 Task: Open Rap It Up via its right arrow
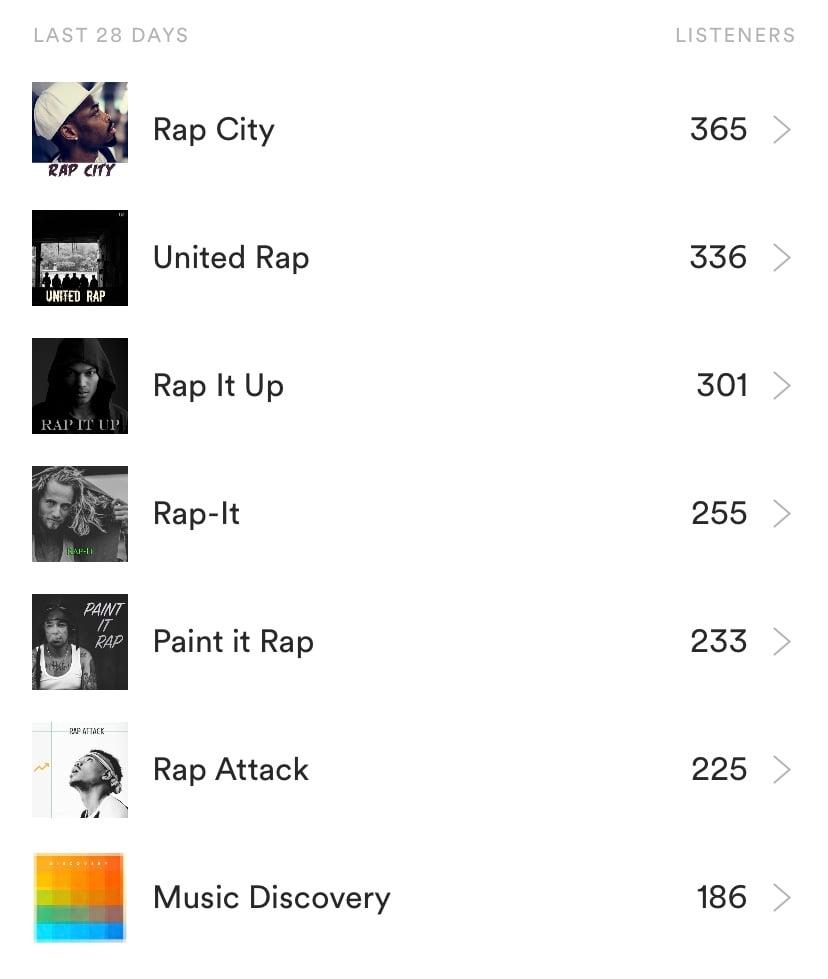[783, 385]
